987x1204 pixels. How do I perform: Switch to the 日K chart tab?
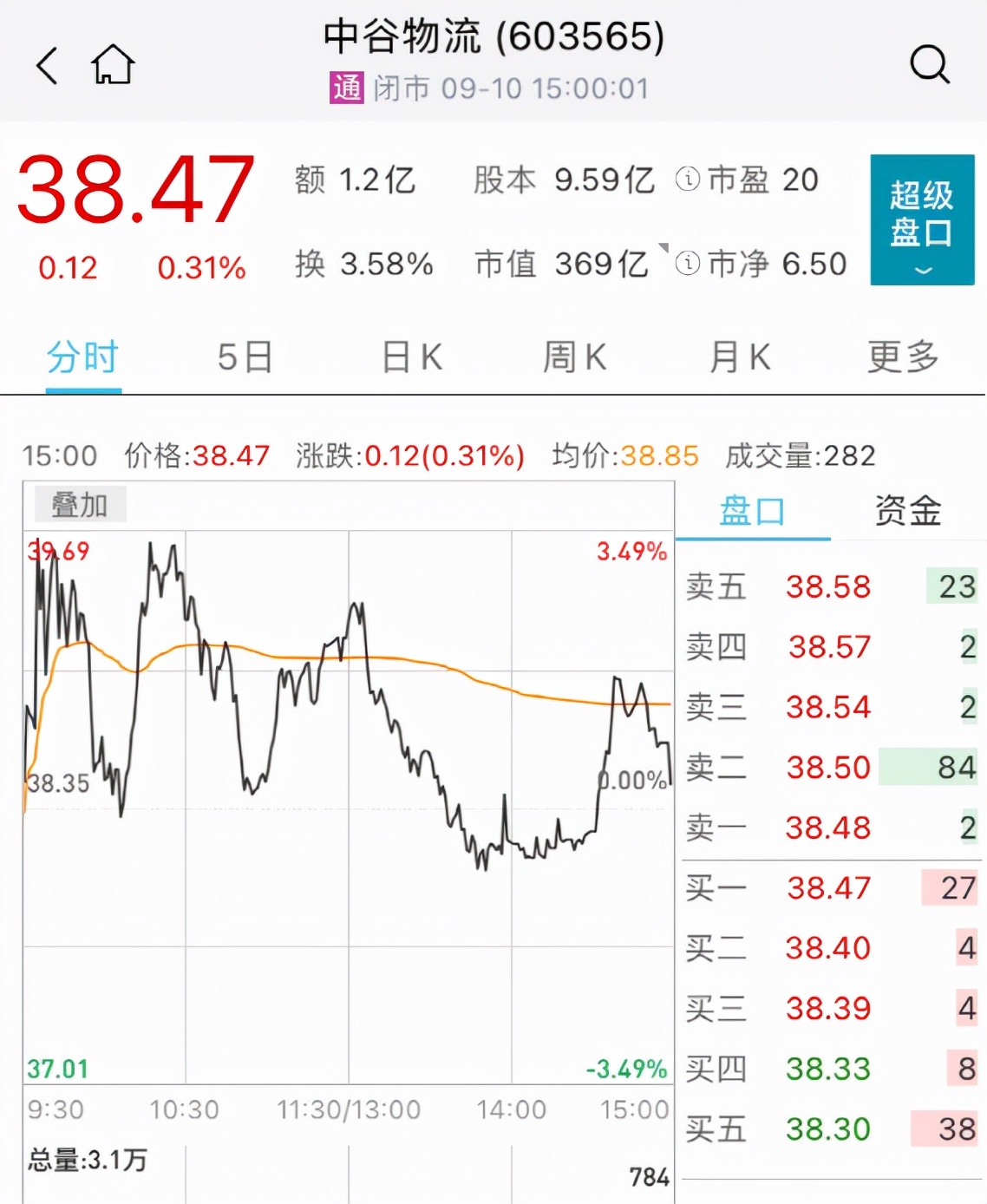(412, 357)
